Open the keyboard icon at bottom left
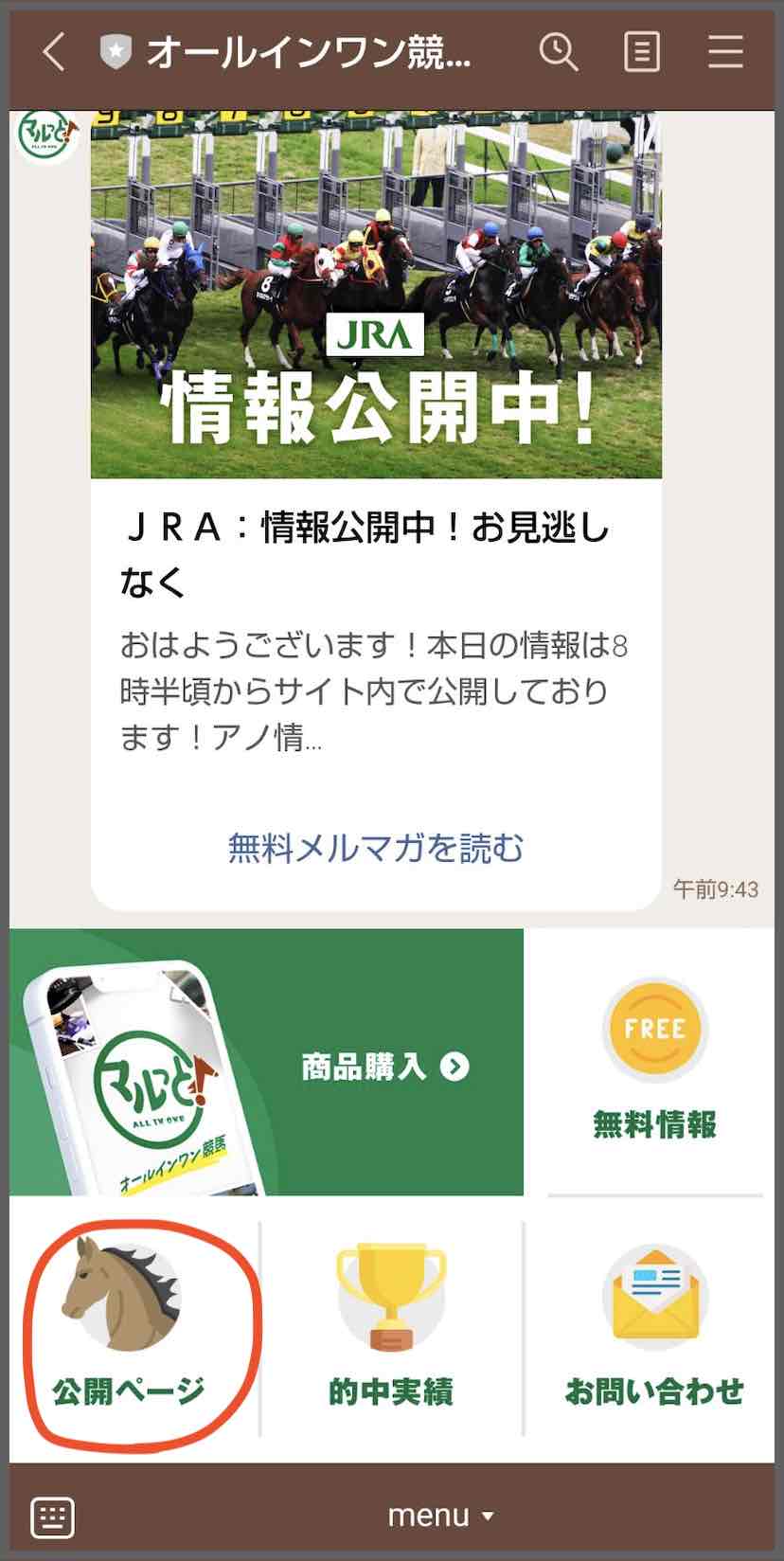 click(54, 1513)
